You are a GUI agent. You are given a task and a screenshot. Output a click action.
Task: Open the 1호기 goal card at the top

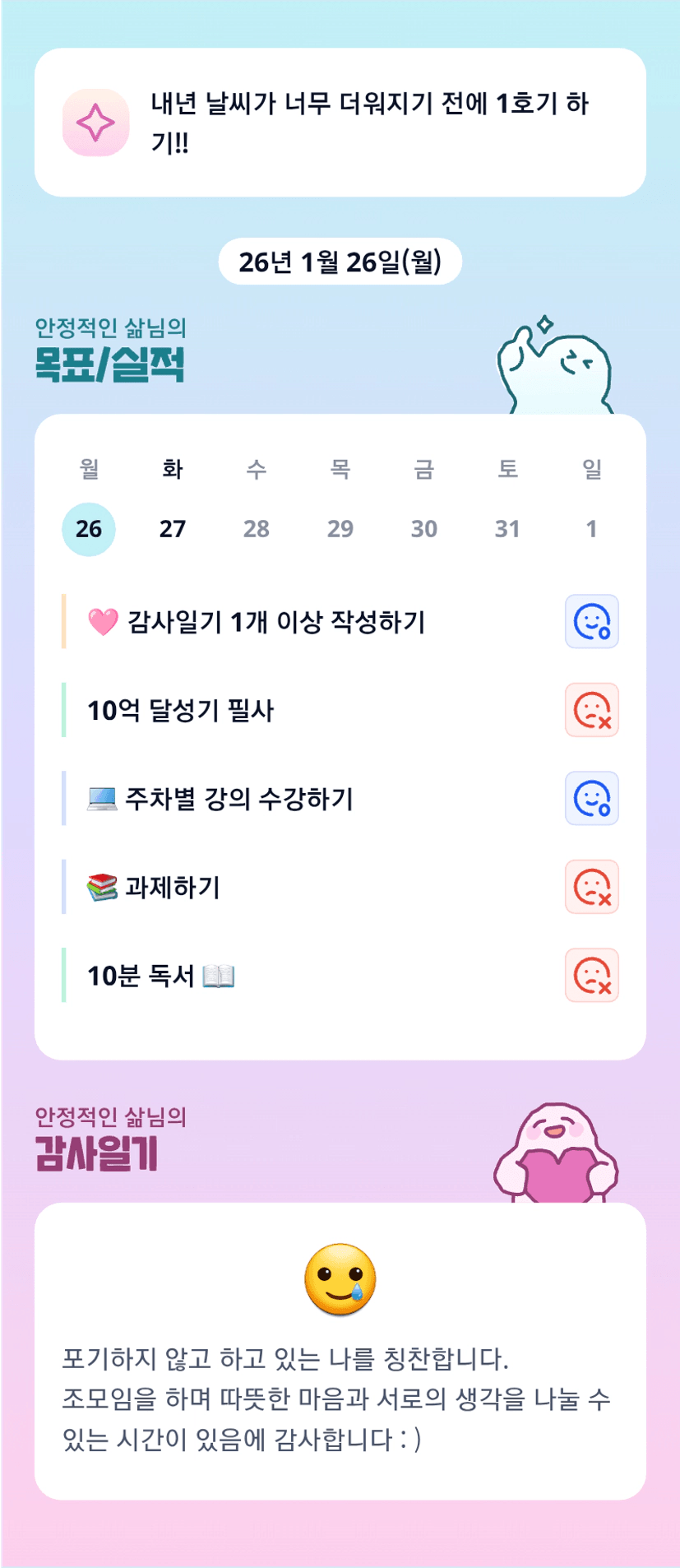coord(340,123)
